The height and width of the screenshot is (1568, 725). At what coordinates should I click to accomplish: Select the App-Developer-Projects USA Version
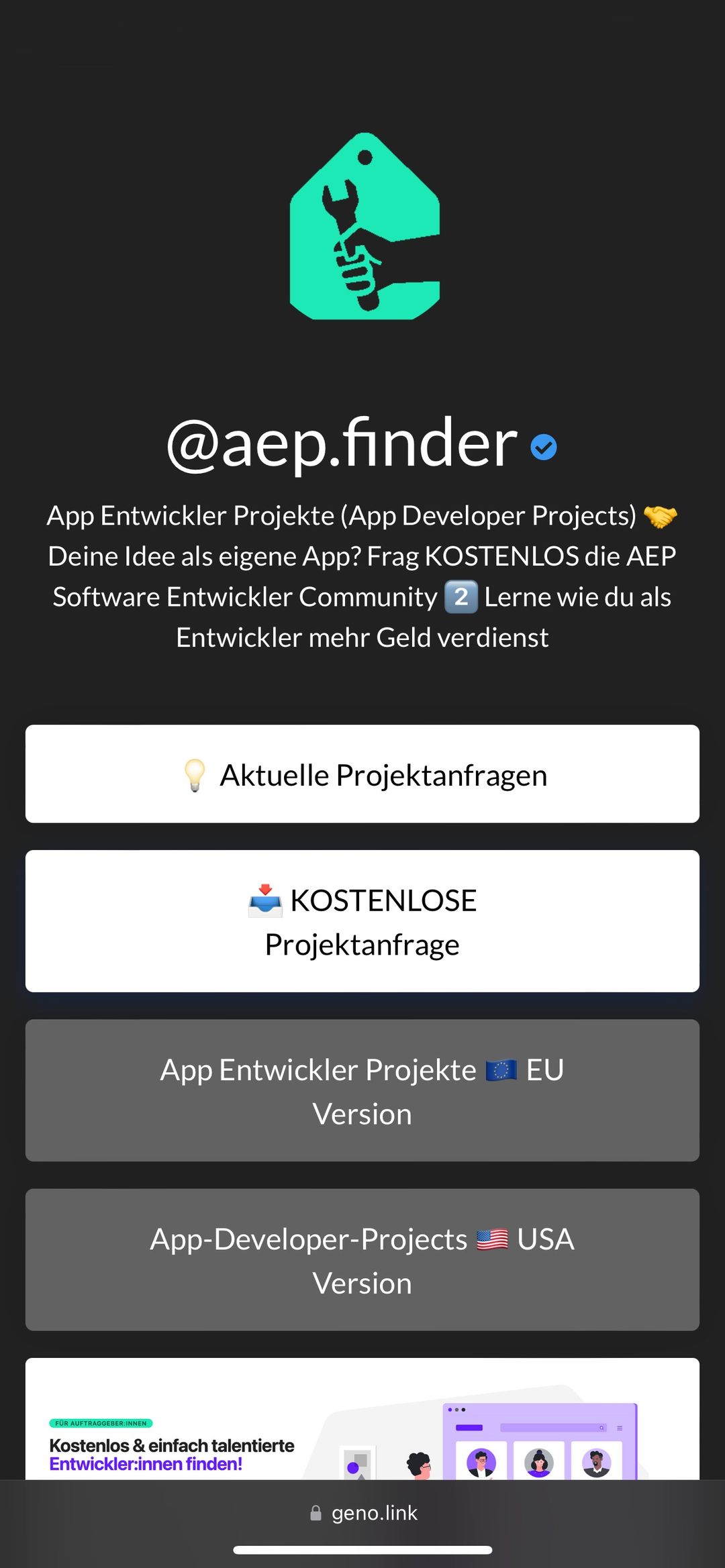tap(362, 1260)
